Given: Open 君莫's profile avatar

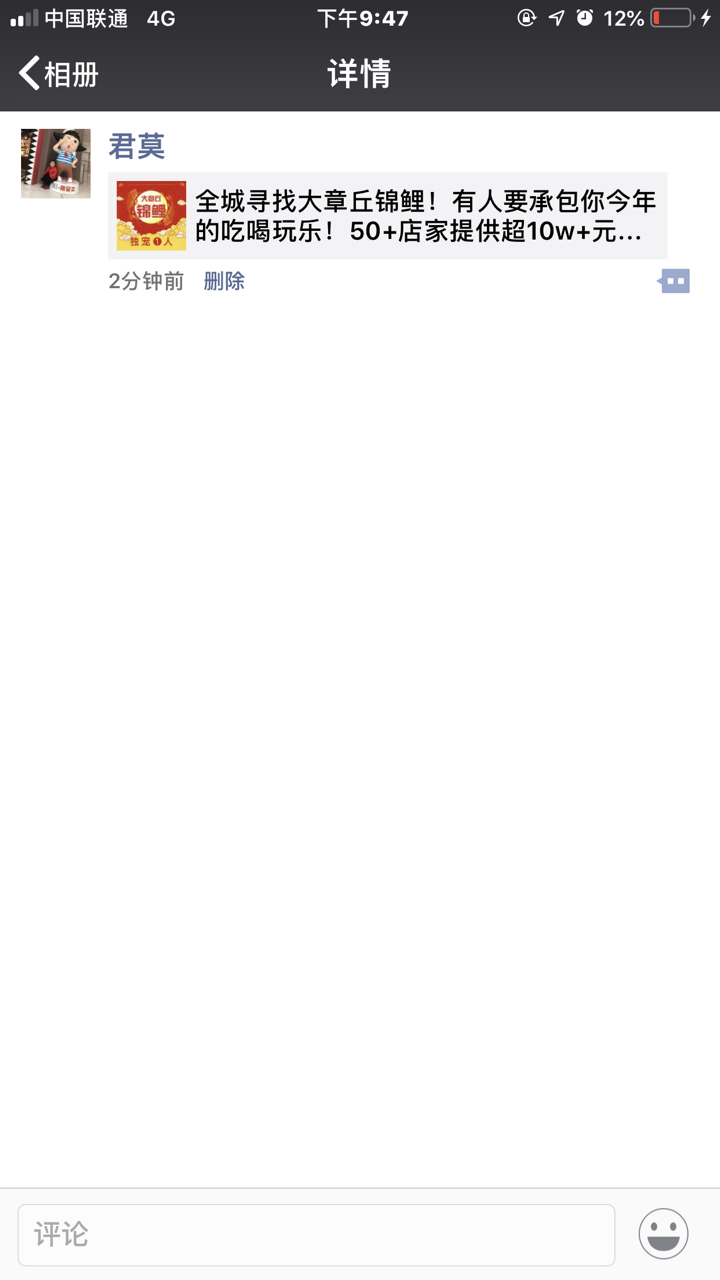Looking at the screenshot, I should (56, 163).
